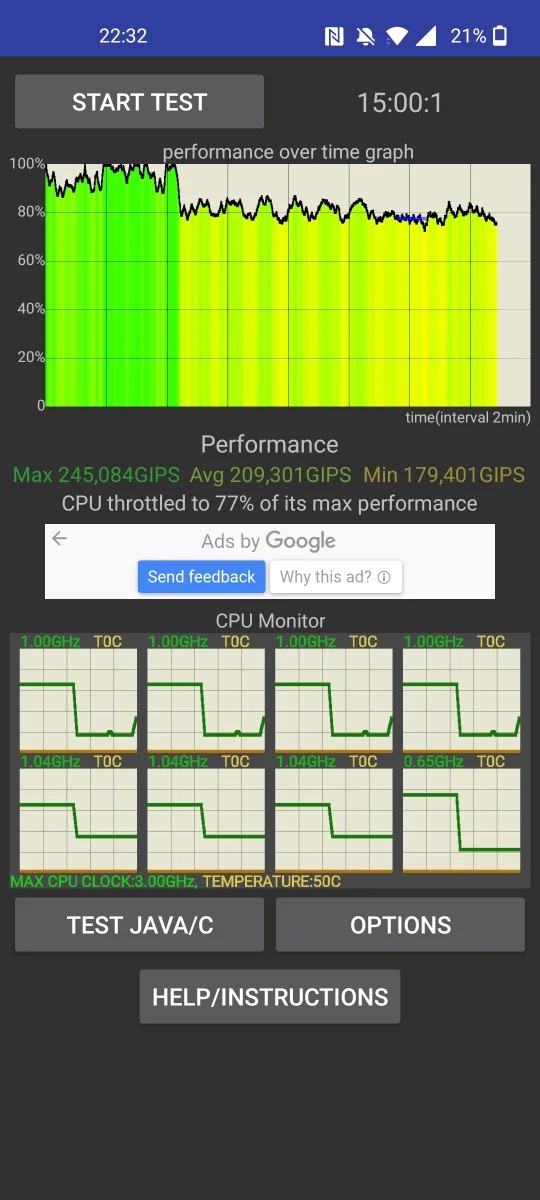Open the OPTIONS menu
Screen dimensions: 540x1200
pos(400,925)
